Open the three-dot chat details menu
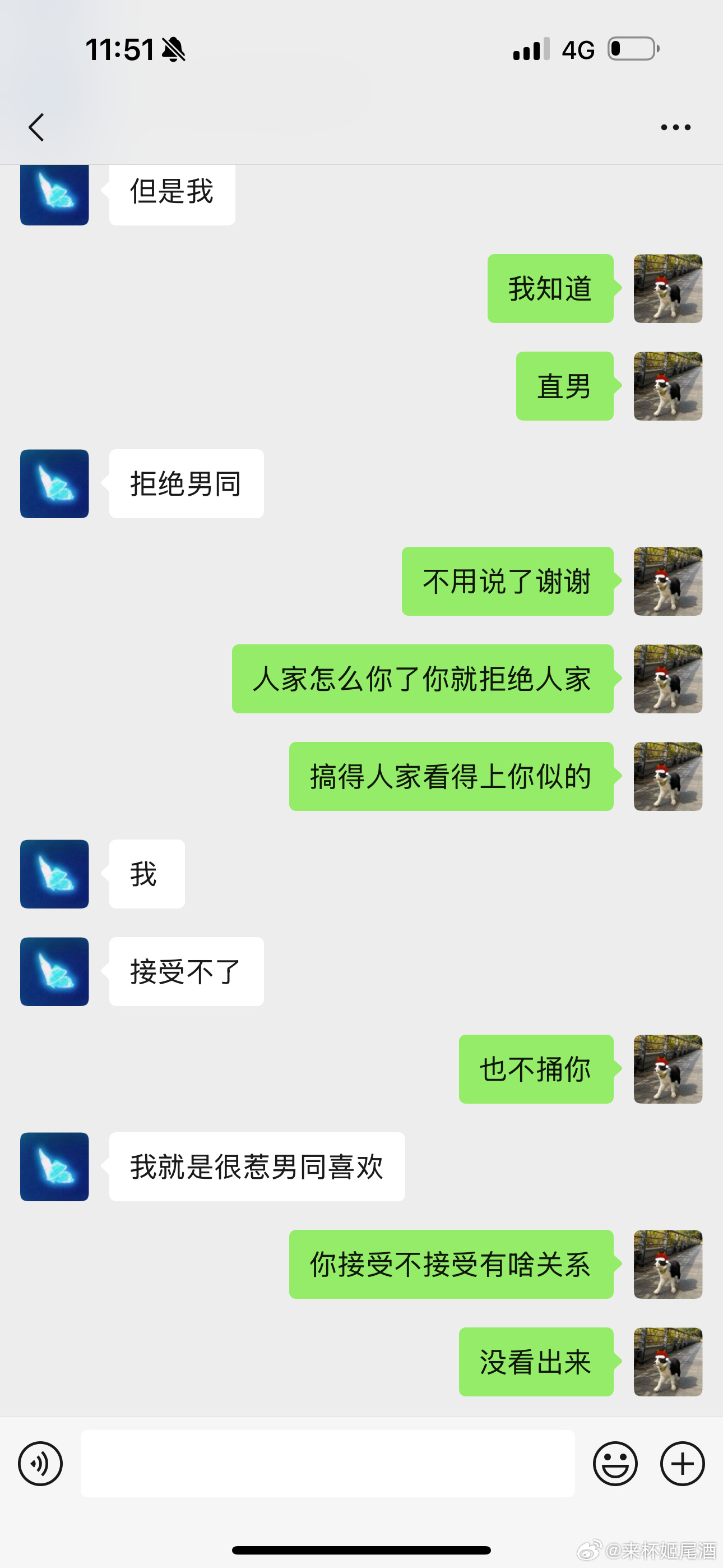Screen dimensions: 723x1568 click(675, 127)
